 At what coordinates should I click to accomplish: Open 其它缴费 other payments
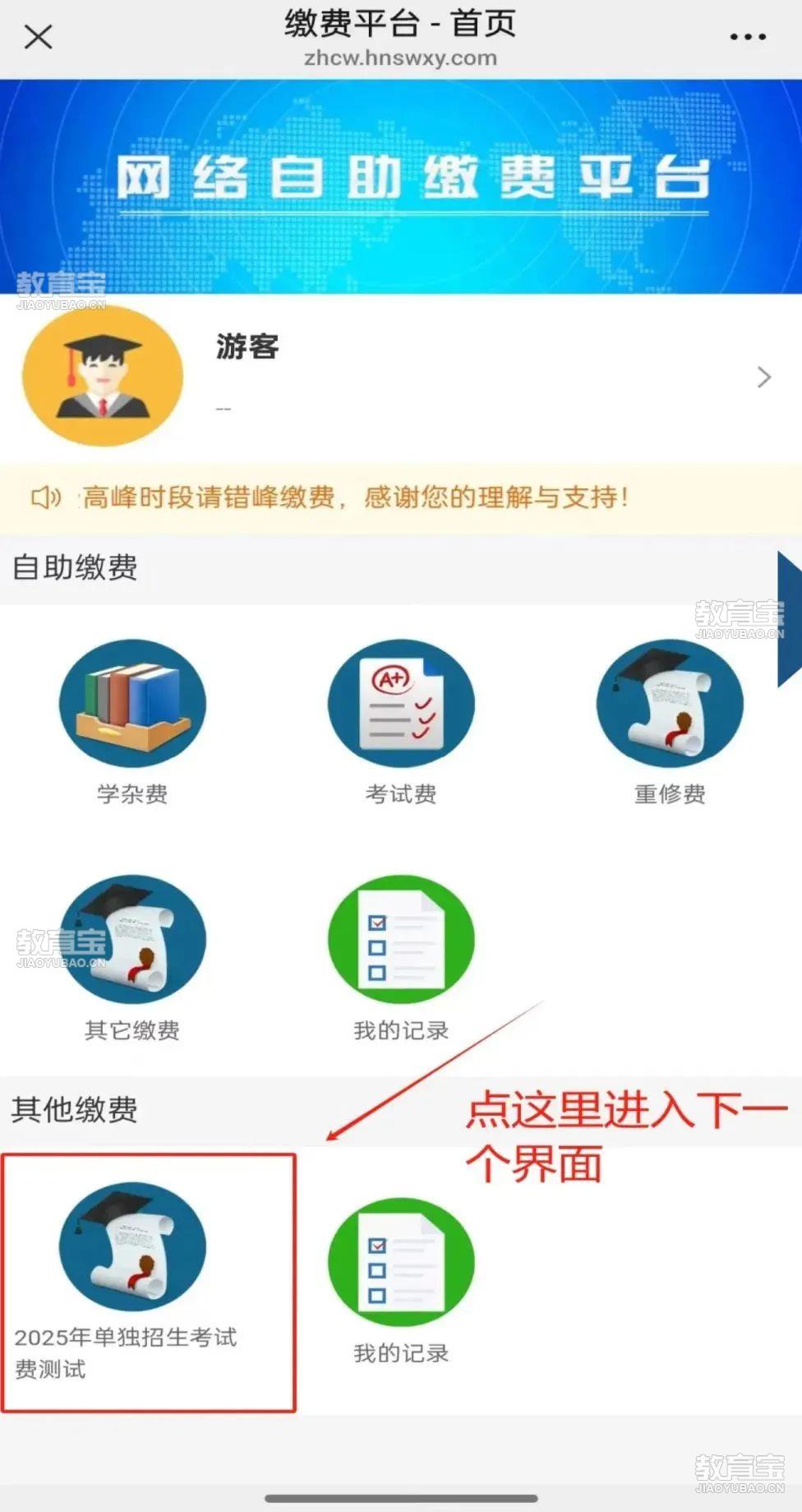pyautogui.click(x=132, y=955)
